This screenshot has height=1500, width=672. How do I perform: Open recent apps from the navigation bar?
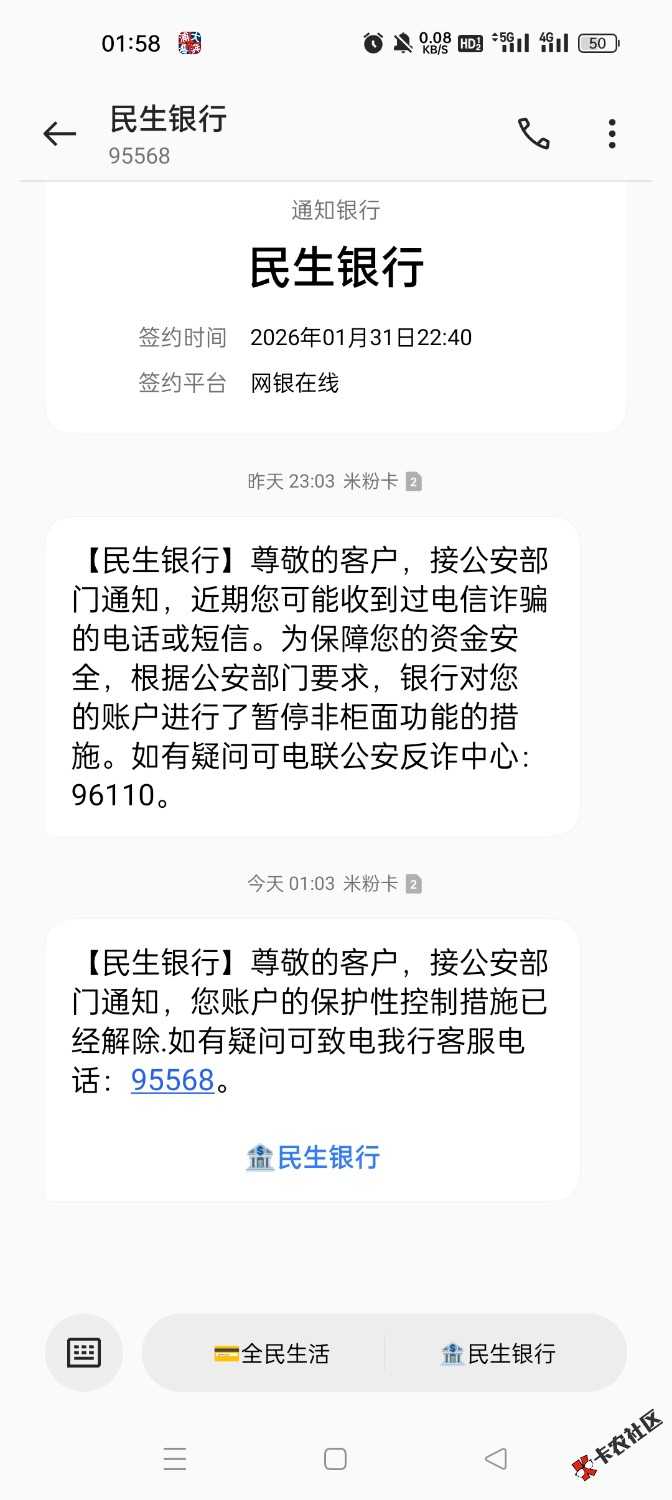click(x=175, y=1459)
